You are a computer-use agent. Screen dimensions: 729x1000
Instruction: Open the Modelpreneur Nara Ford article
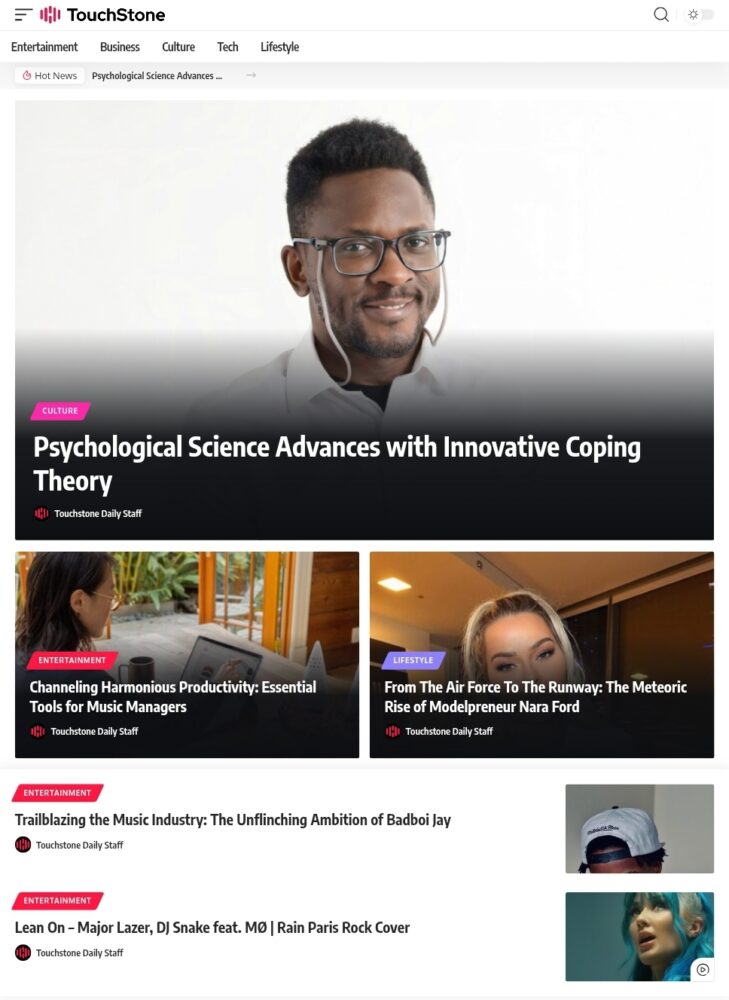535,697
